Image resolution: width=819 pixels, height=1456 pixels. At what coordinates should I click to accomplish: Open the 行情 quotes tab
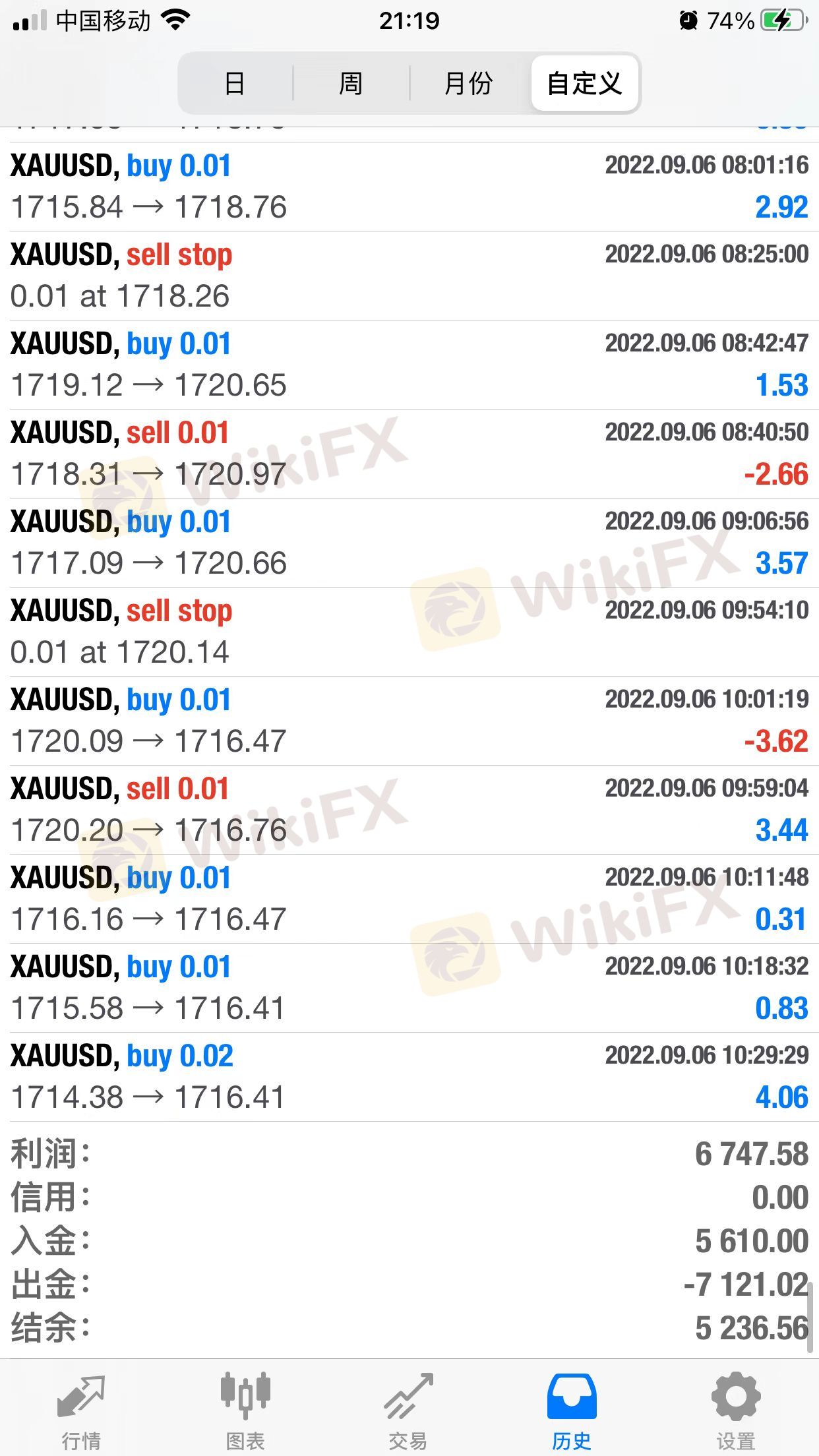(x=81, y=1411)
